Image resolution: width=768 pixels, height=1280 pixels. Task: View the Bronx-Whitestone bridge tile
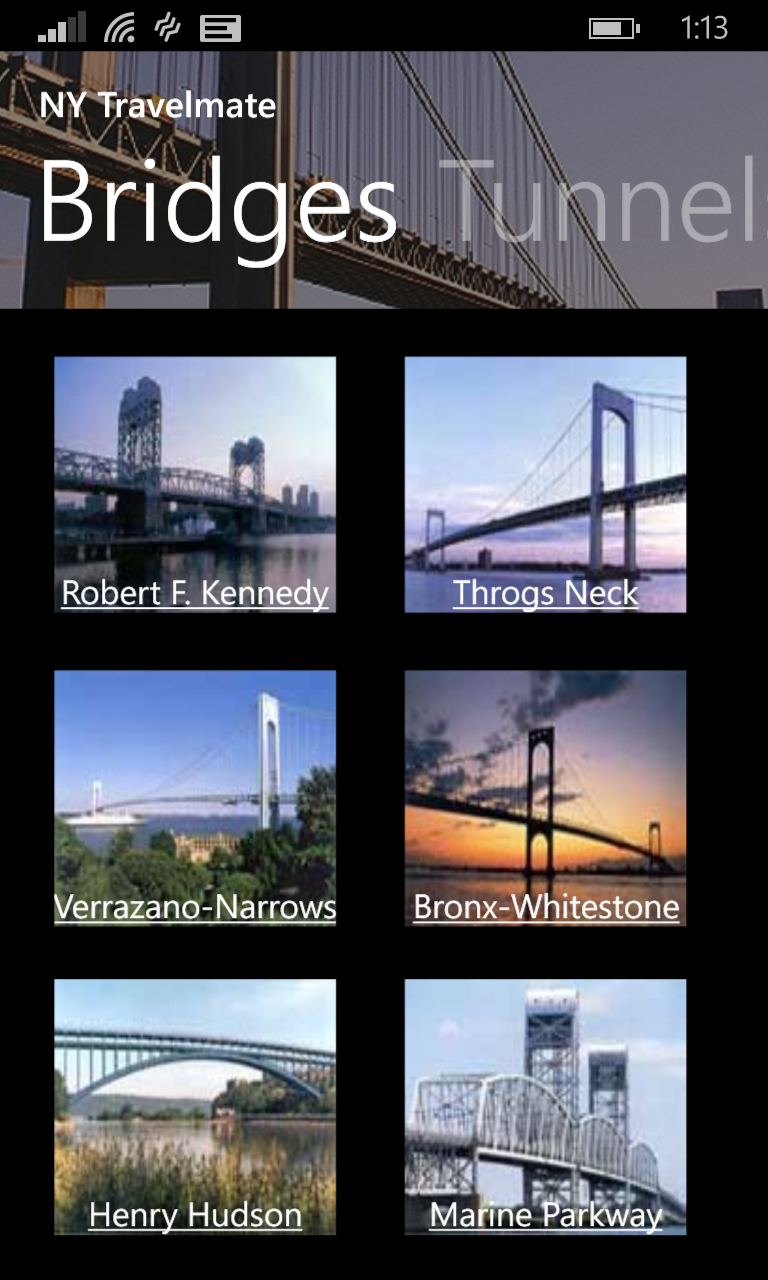pyautogui.click(x=545, y=798)
